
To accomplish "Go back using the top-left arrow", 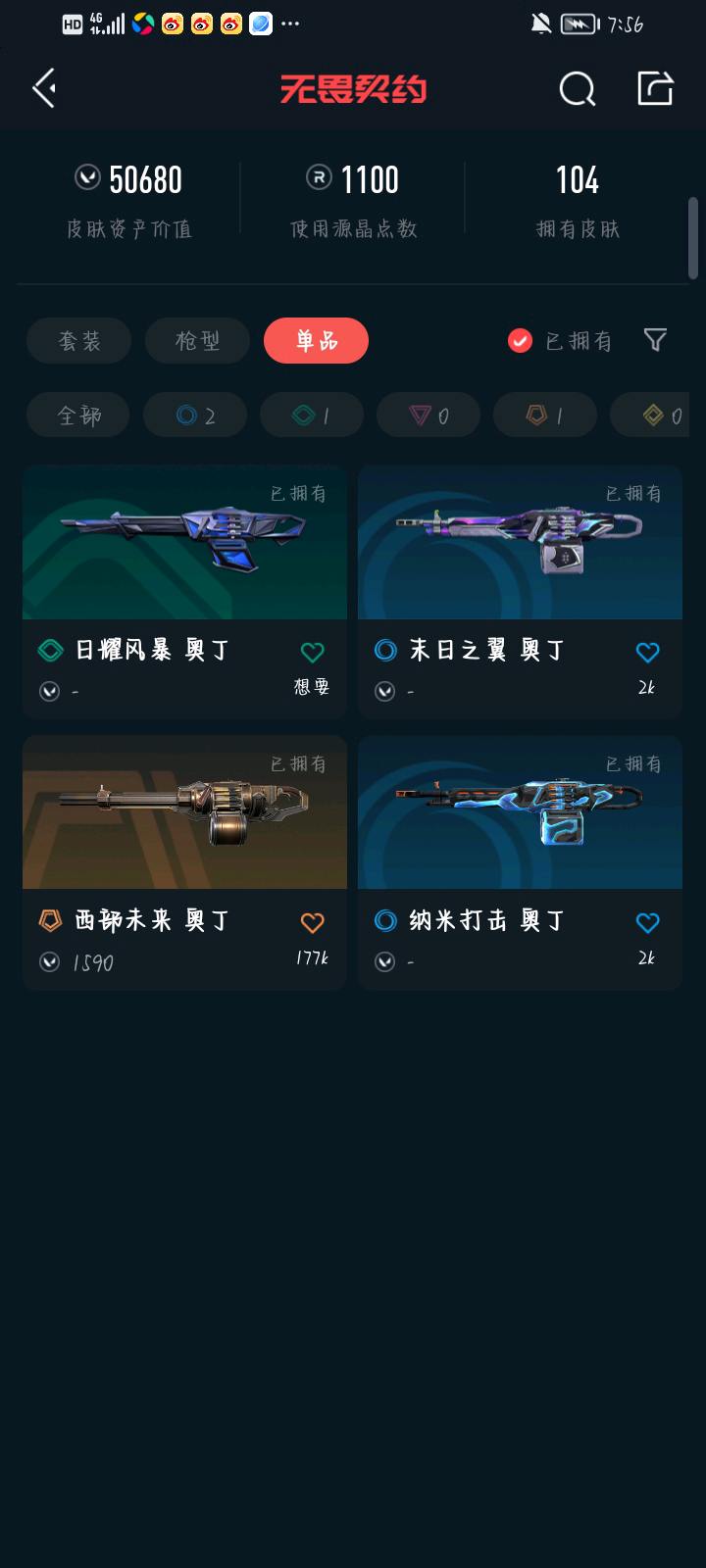I will click(x=44, y=89).
